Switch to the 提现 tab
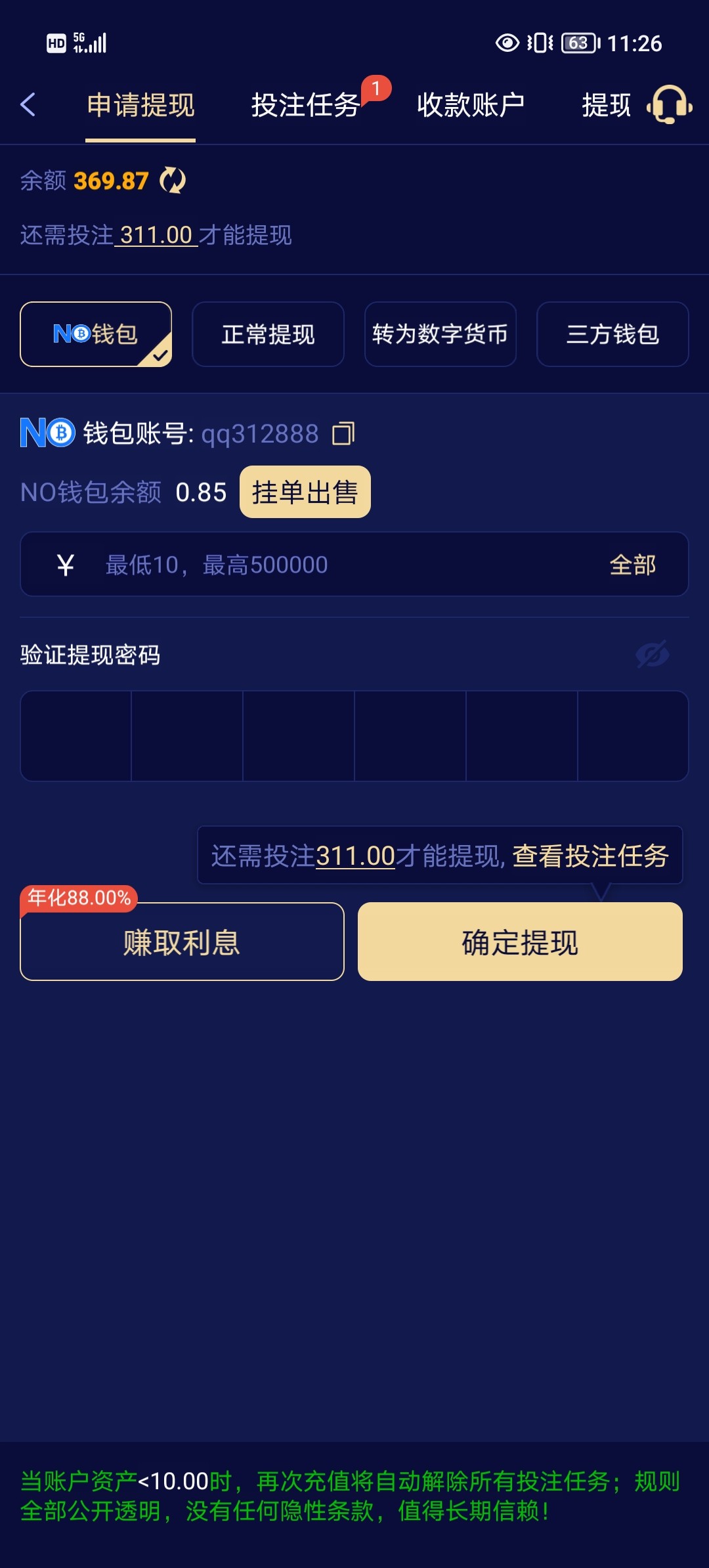709x1568 pixels. coord(605,105)
